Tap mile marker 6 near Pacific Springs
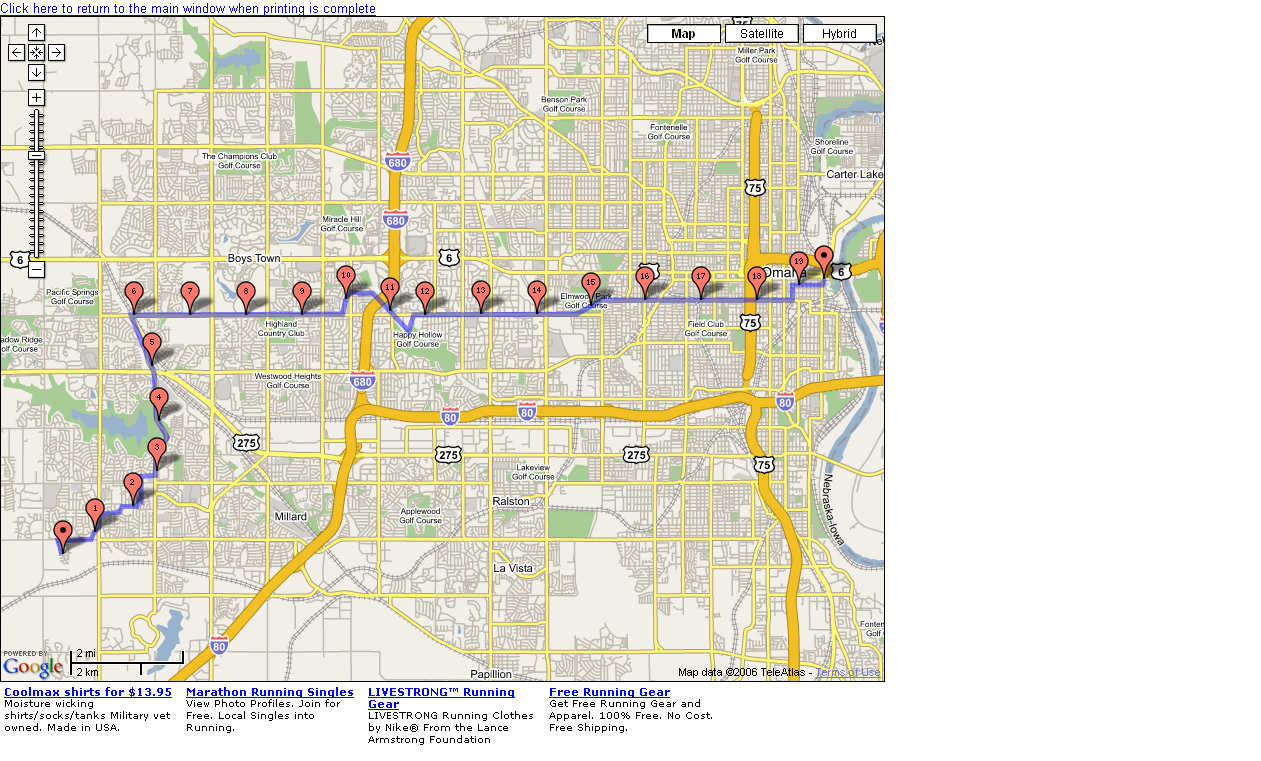This screenshot has height=761, width=1261. (x=134, y=293)
